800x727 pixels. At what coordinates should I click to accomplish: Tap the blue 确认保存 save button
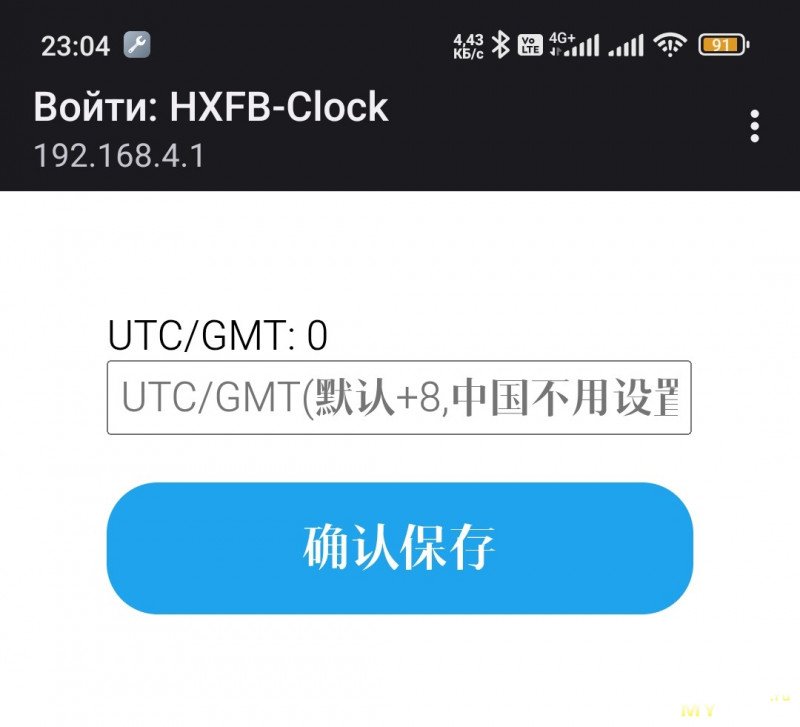(399, 548)
